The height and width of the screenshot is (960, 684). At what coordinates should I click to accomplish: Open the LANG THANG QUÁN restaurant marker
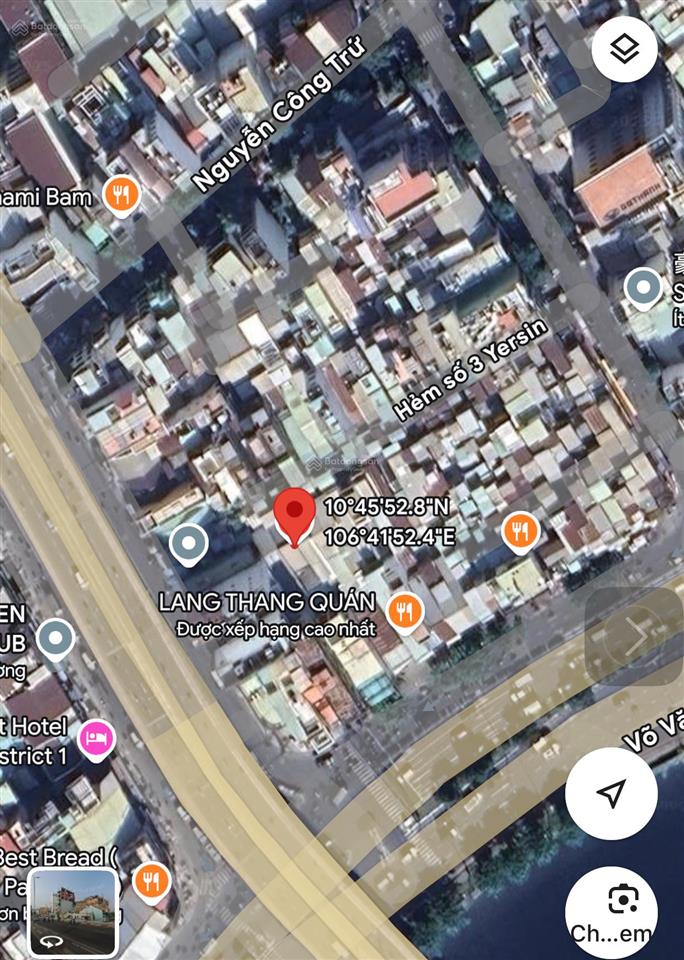[x=404, y=609]
